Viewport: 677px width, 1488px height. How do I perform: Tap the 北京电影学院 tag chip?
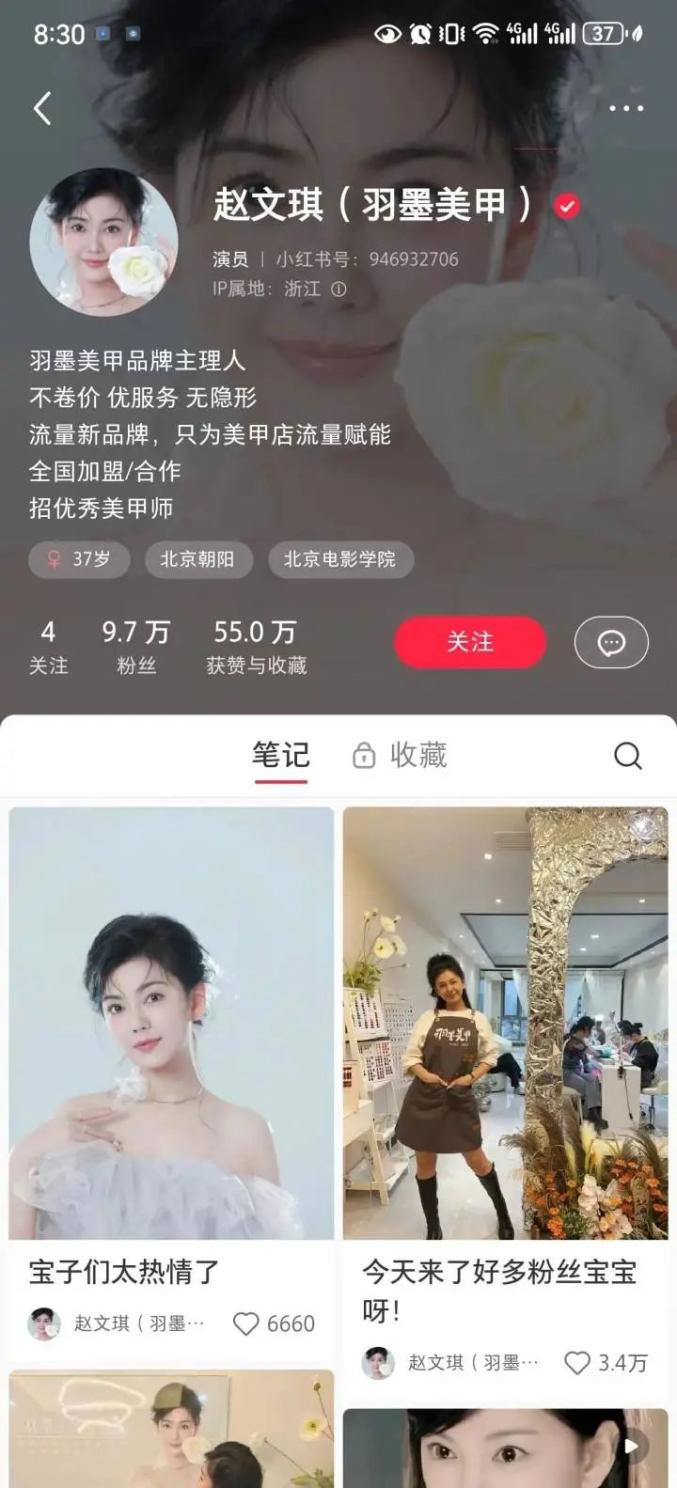(x=340, y=560)
